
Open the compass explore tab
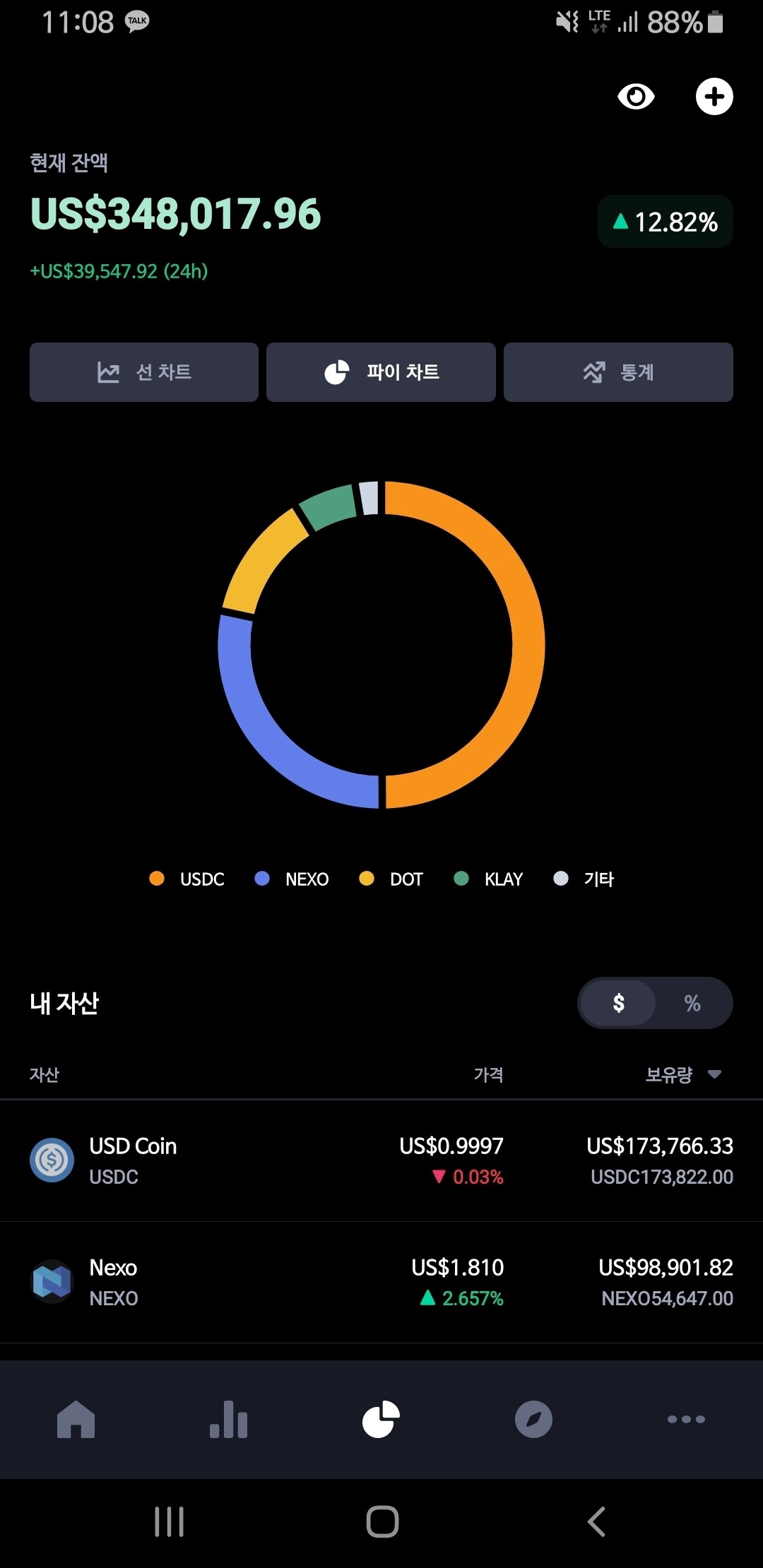click(533, 1419)
